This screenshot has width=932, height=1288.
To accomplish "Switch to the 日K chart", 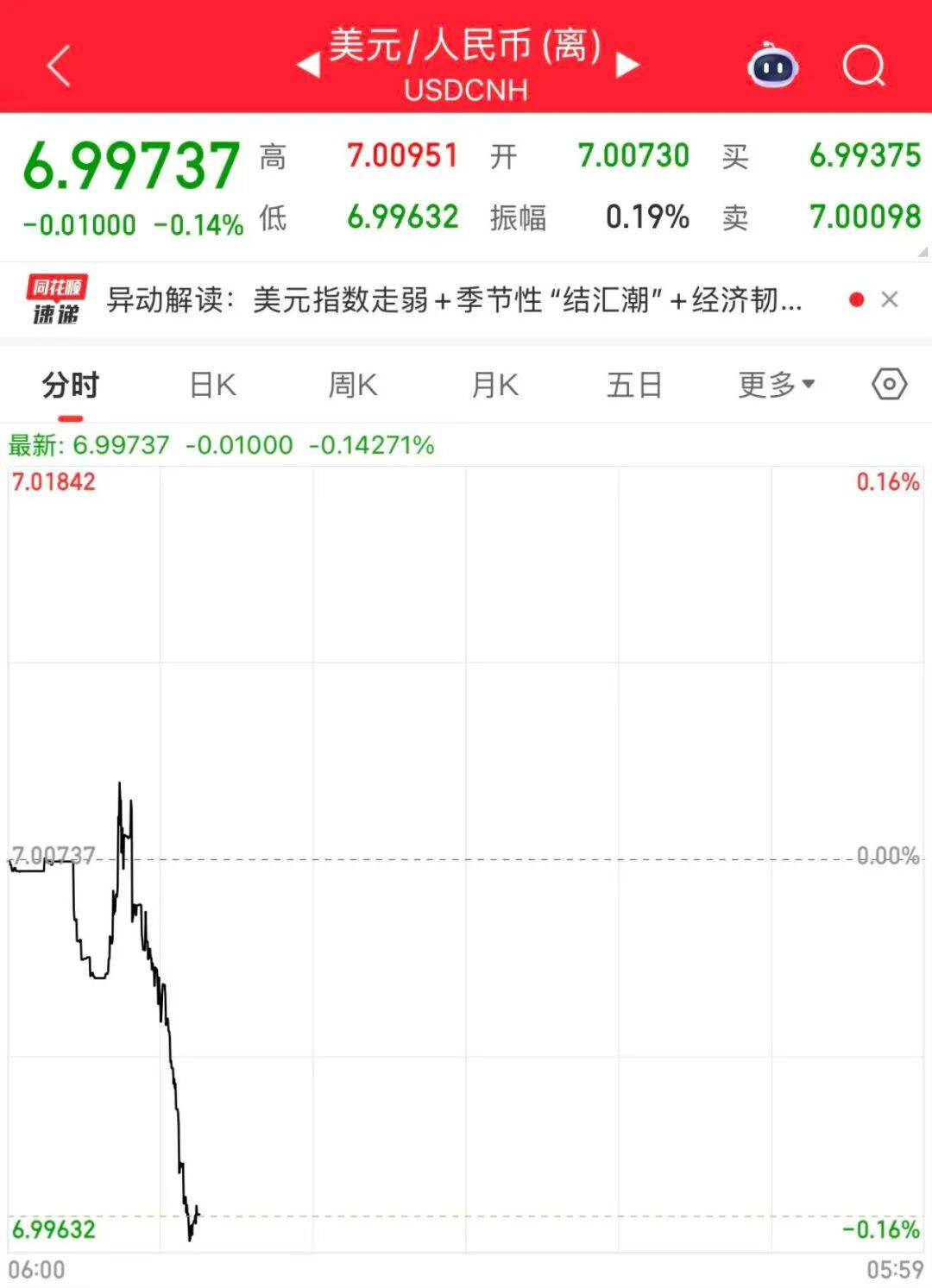I will pyautogui.click(x=212, y=385).
